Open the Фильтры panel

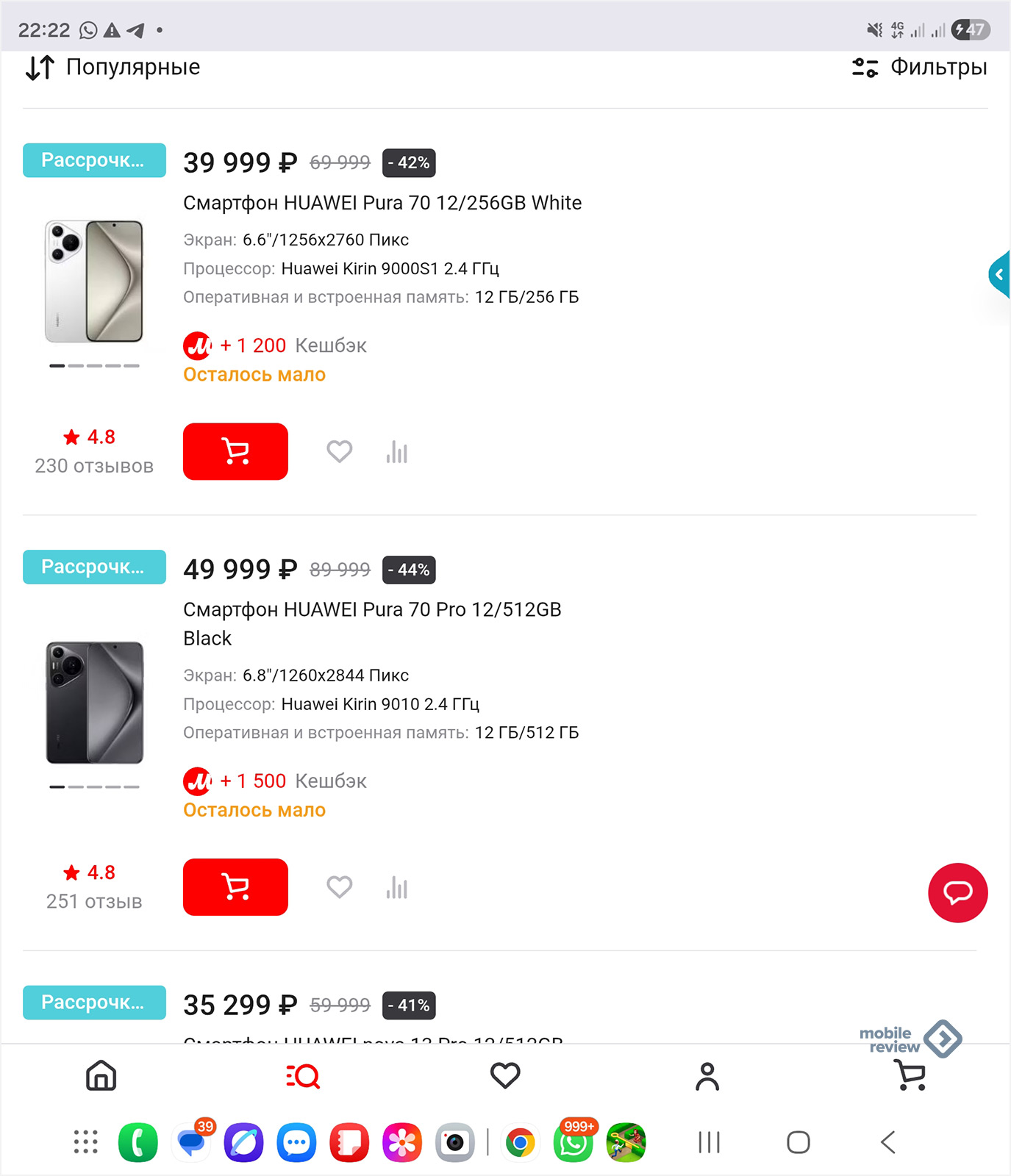(x=920, y=68)
